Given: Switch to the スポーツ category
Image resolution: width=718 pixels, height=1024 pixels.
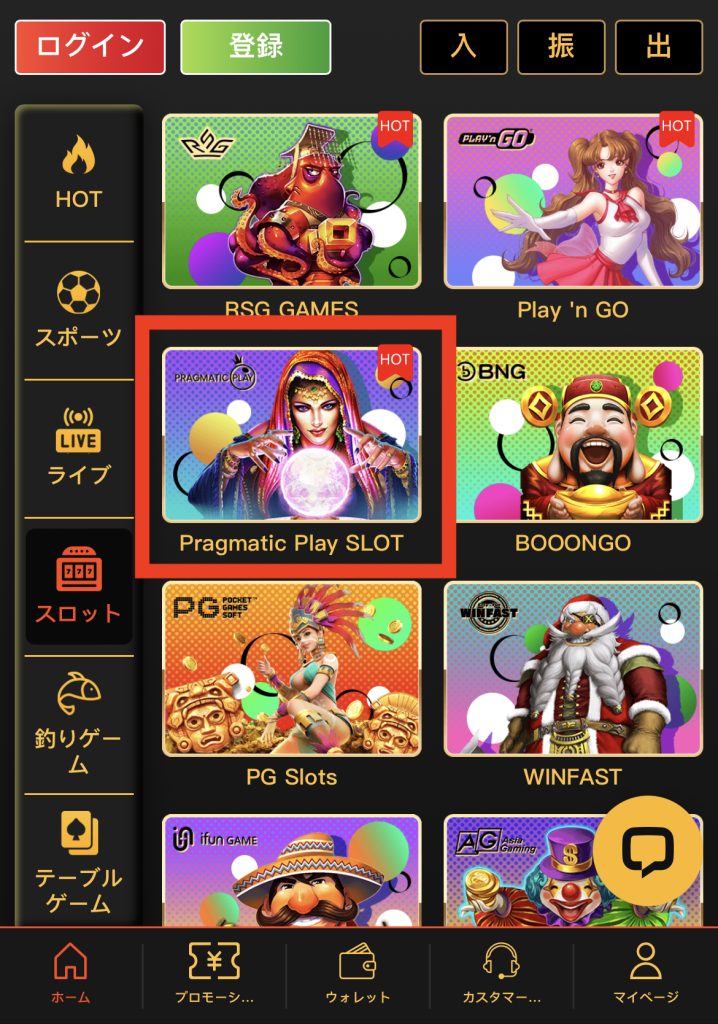Looking at the screenshot, I should click(x=79, y=311).
